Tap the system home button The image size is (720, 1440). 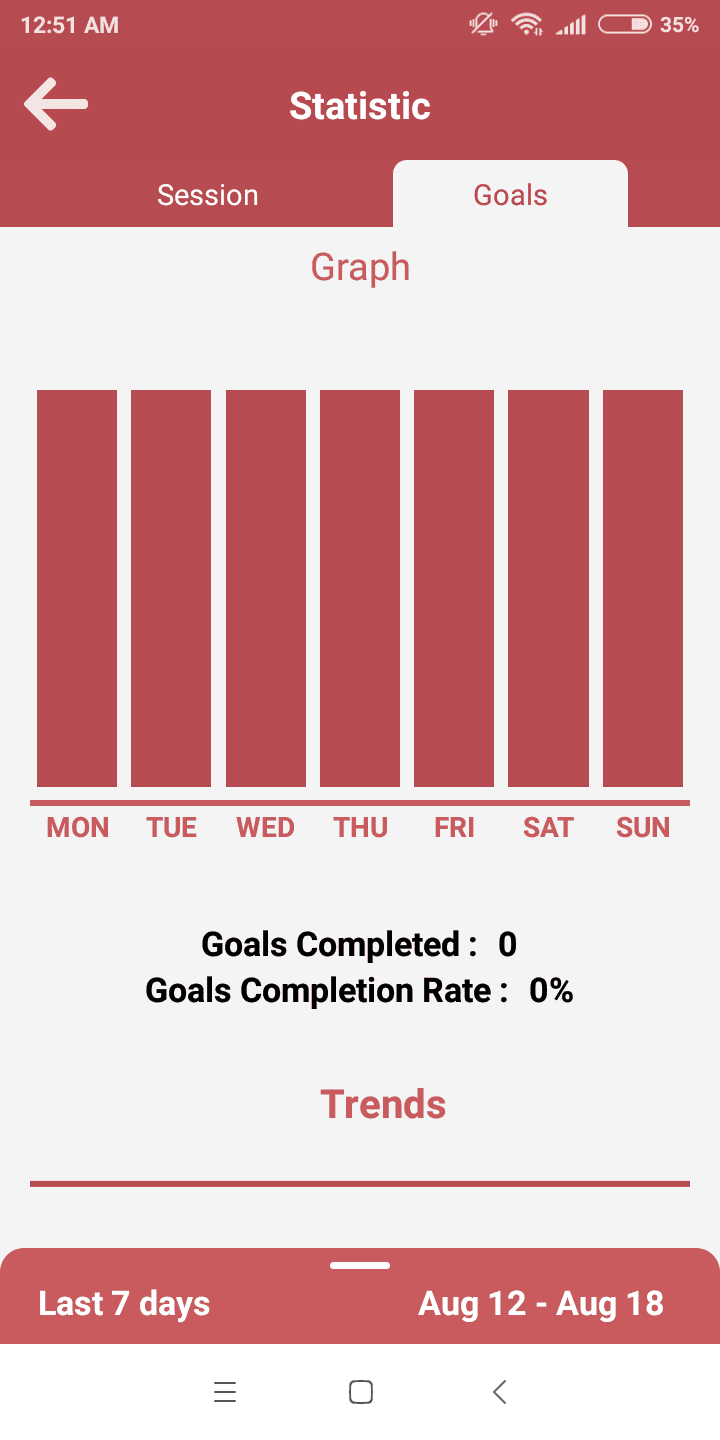360,1392
